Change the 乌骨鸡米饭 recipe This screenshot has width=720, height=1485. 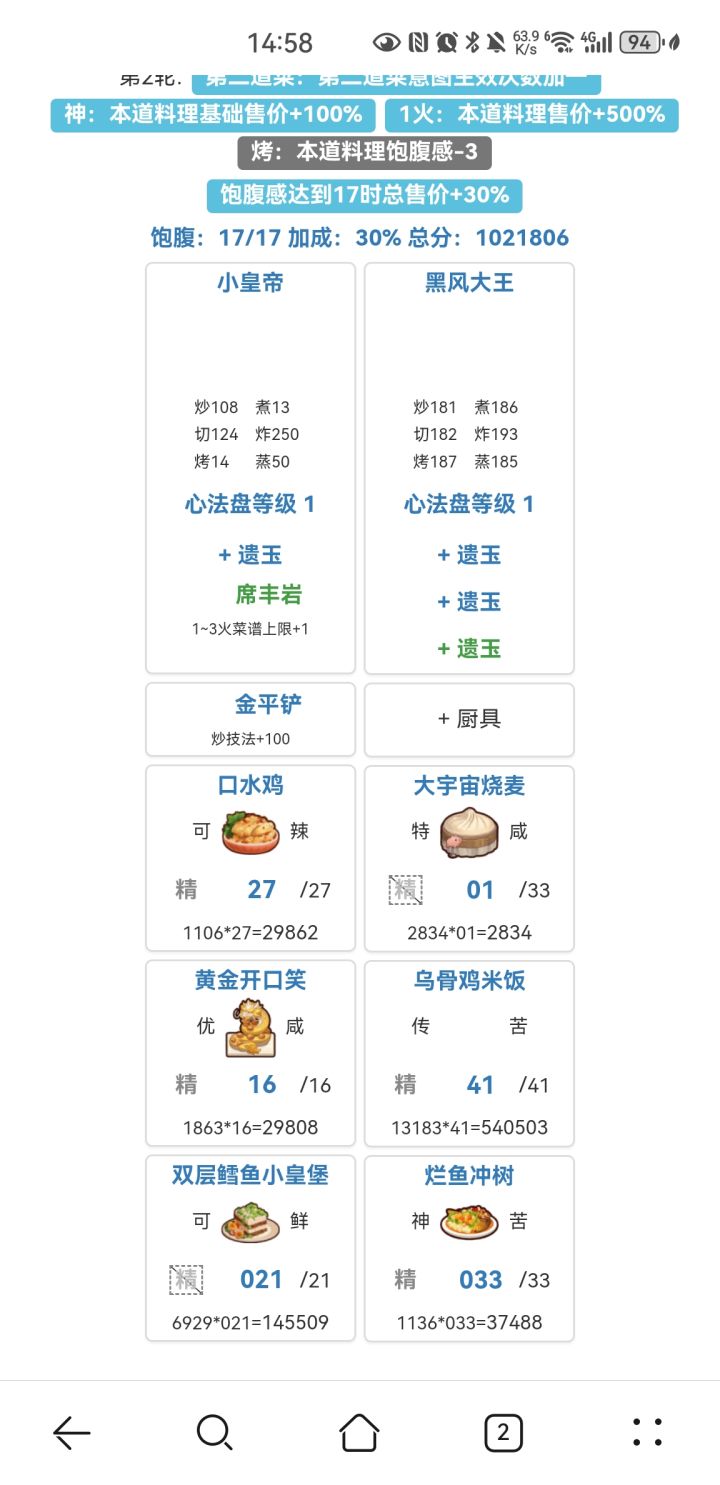(x=469, y=981)
